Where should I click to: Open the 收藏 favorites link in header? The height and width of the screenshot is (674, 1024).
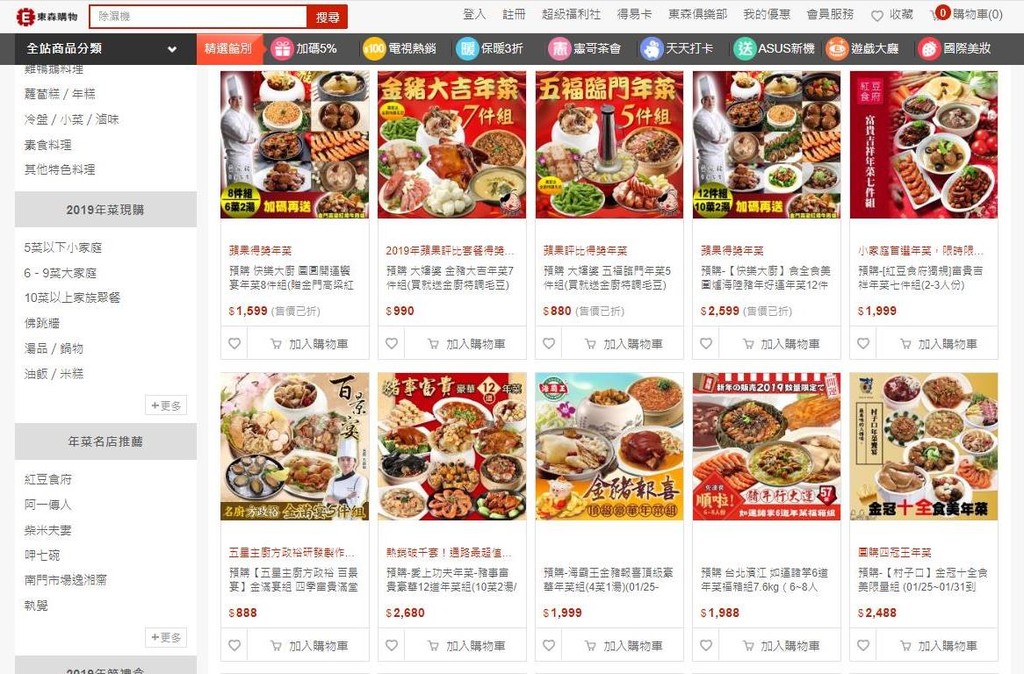coord(892,14)
